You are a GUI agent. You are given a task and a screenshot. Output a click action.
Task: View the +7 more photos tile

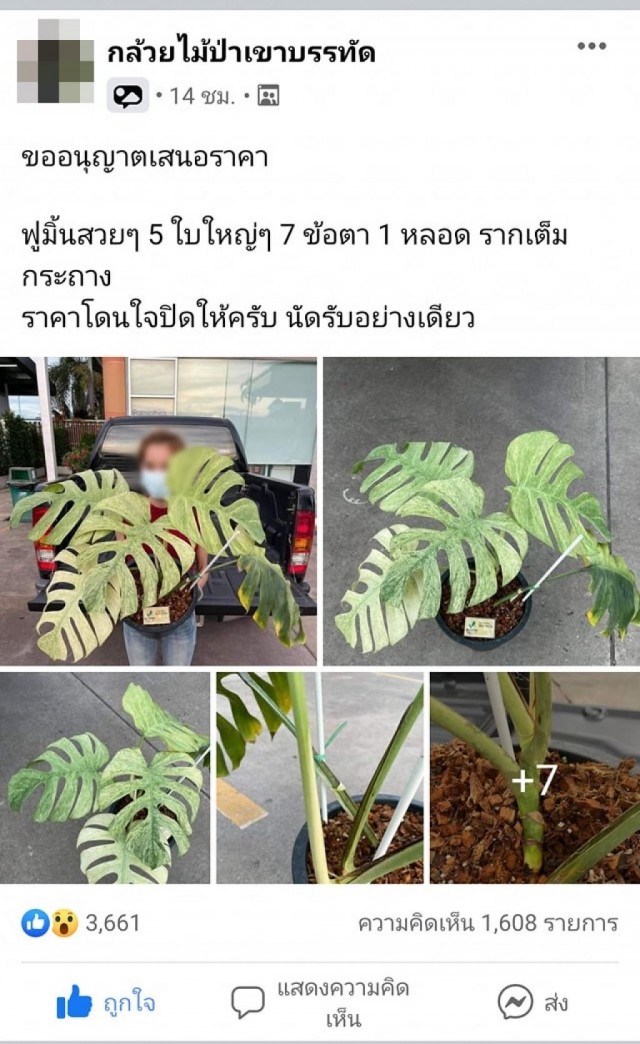535,778
